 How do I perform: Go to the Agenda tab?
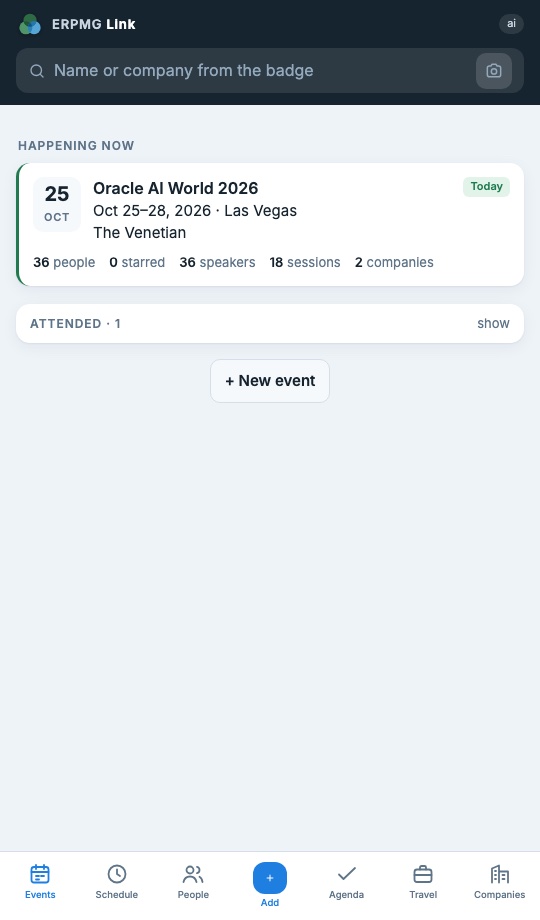point(346,882)
